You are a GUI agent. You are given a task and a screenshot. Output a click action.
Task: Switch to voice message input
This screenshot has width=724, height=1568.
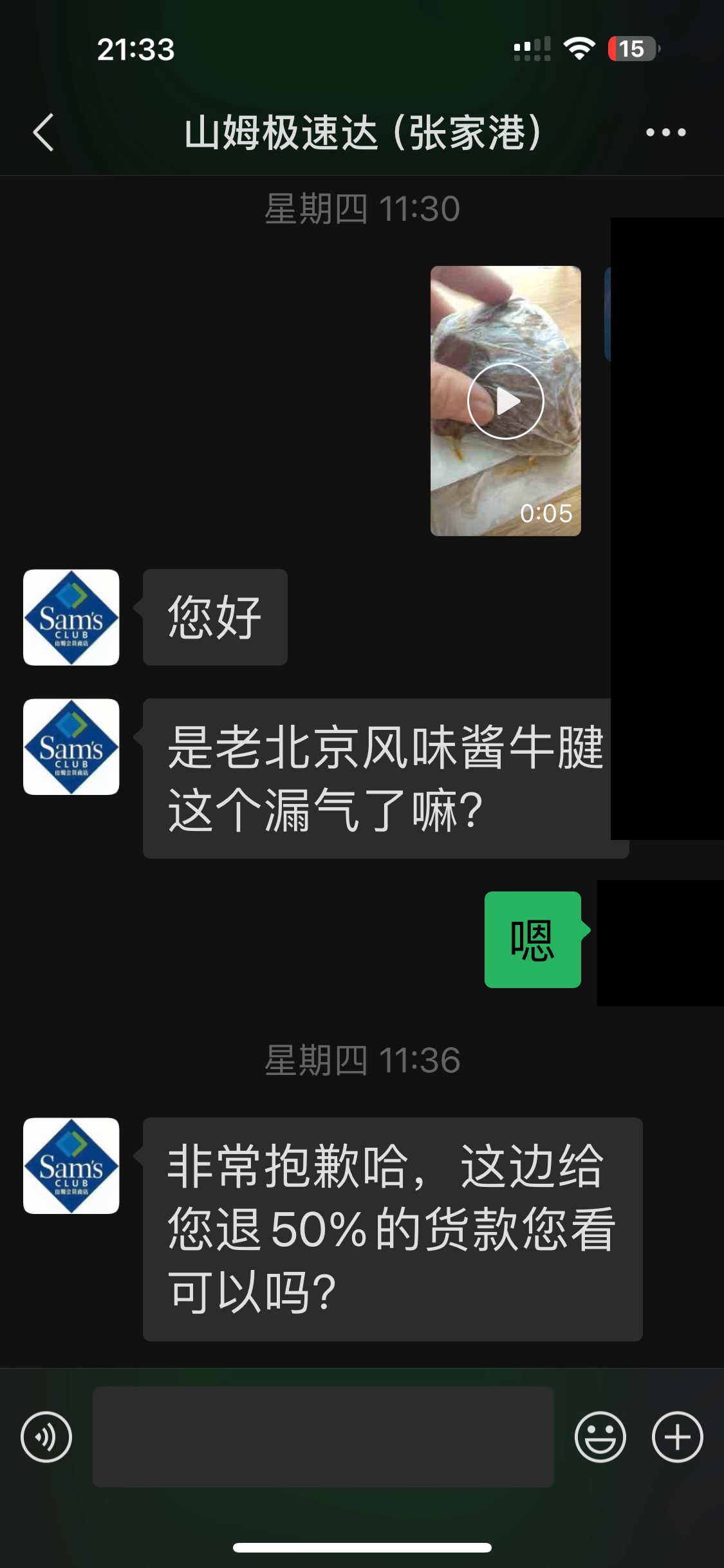point(46,1437)
